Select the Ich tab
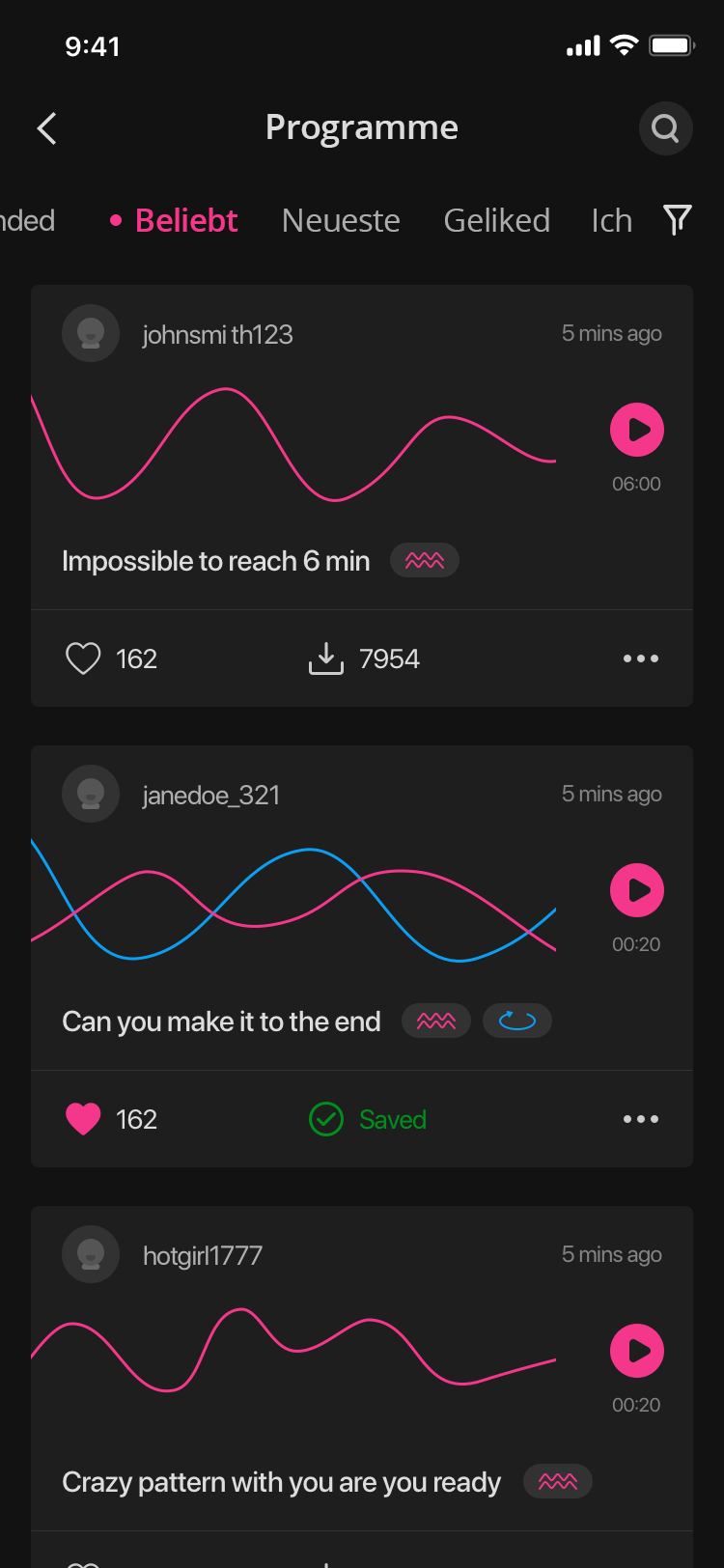724x1568 pixels. (610, 220)
